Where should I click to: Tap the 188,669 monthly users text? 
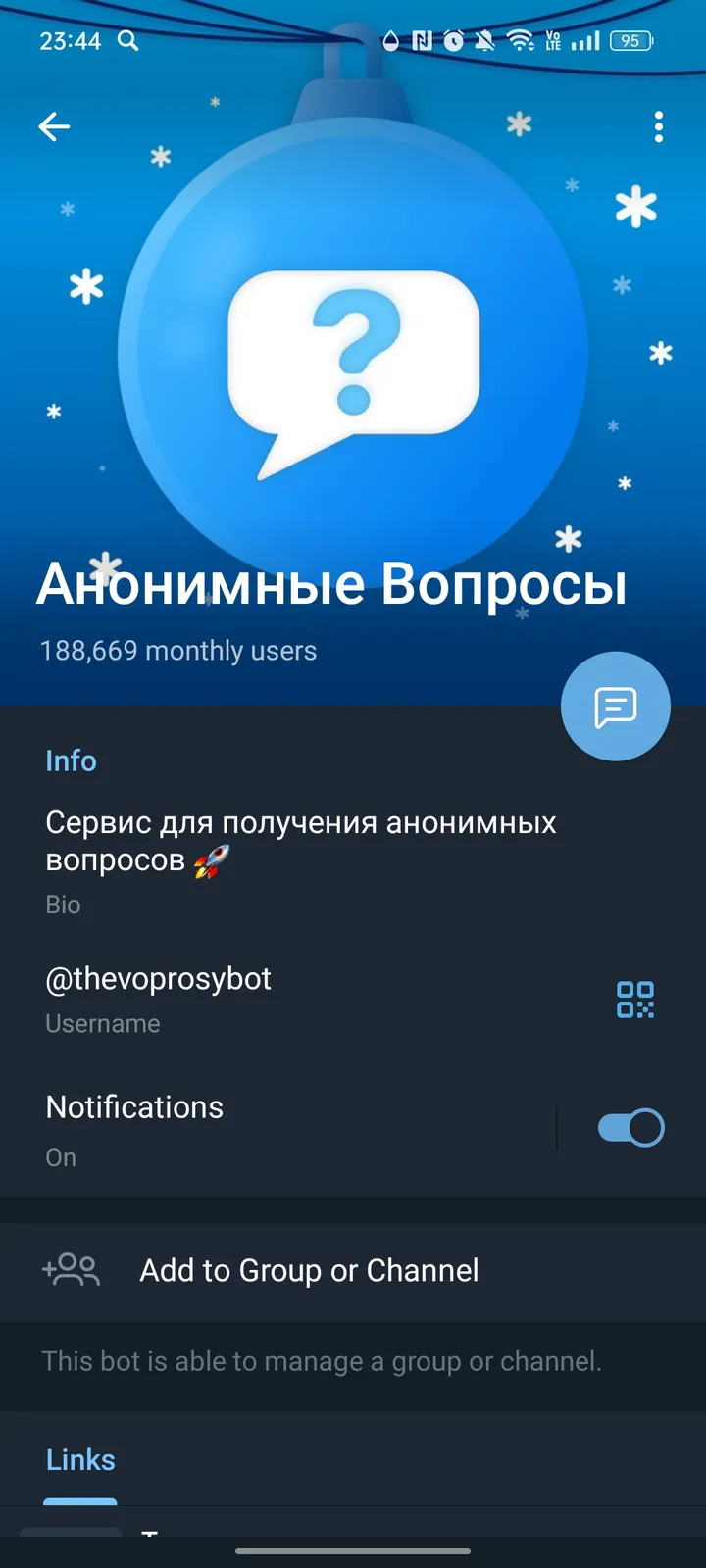(x=177, y=650)
